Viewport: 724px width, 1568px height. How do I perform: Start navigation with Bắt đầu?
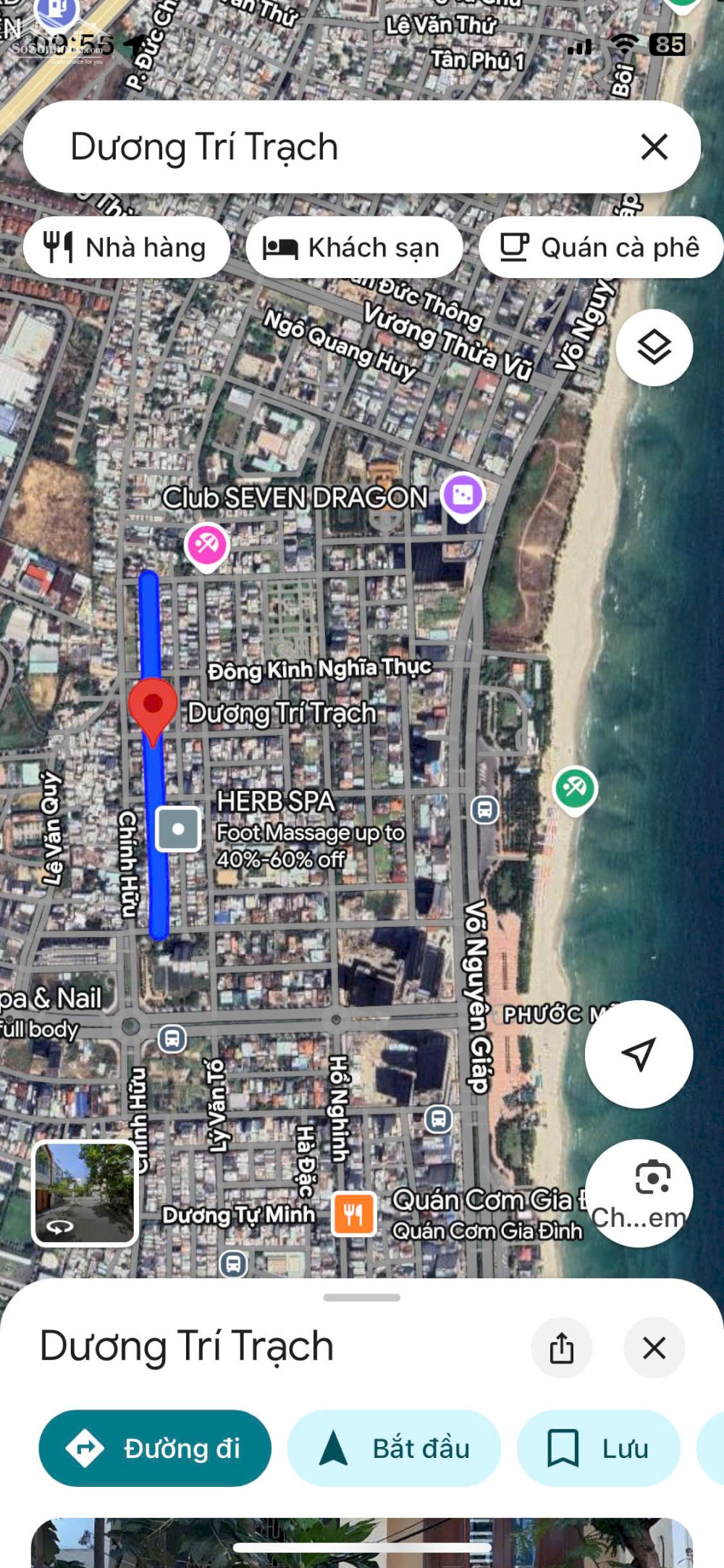394,1448
